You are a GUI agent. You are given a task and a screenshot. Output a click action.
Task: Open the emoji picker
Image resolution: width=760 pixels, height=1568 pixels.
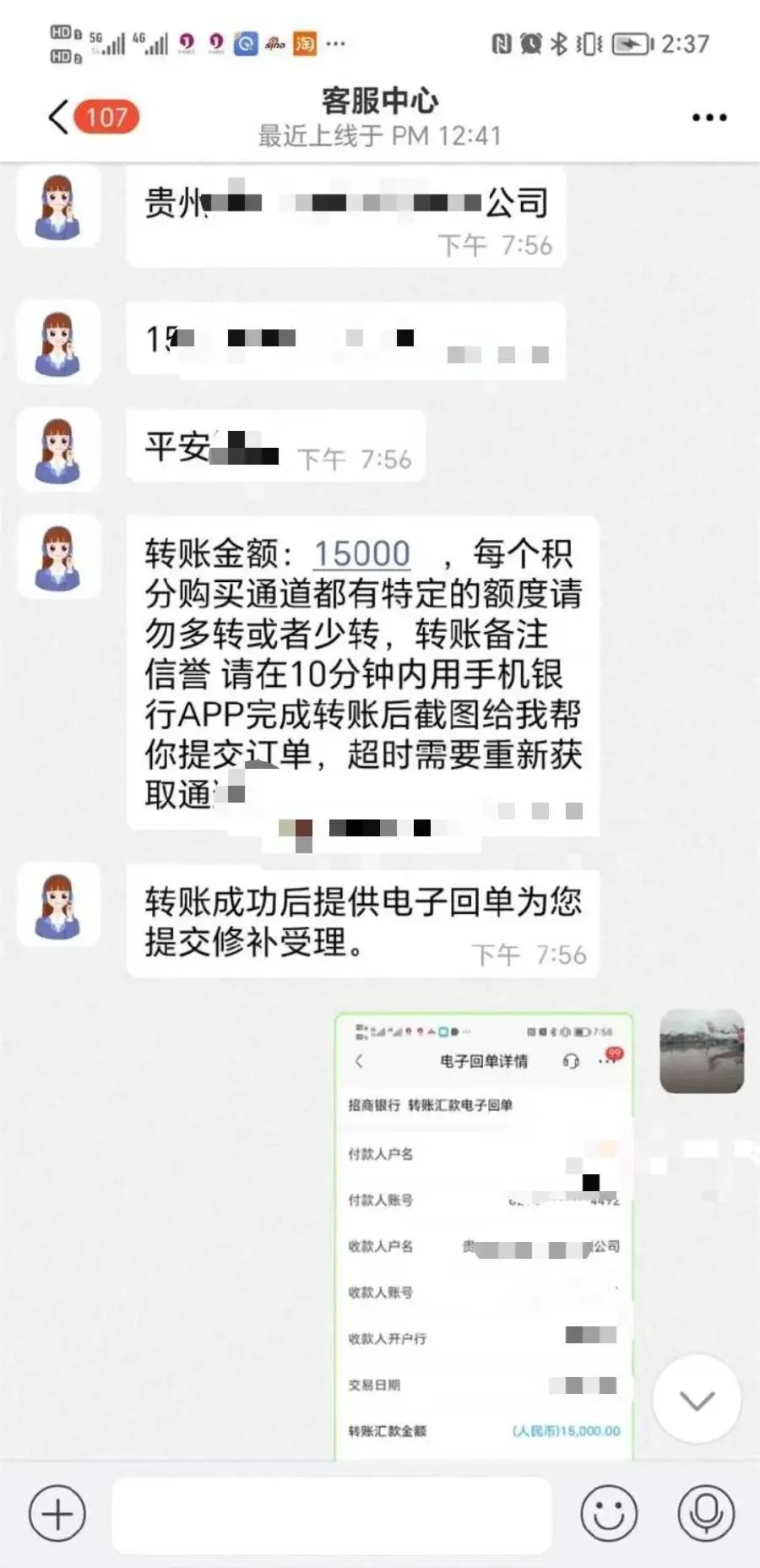(x=609, y=1514)
